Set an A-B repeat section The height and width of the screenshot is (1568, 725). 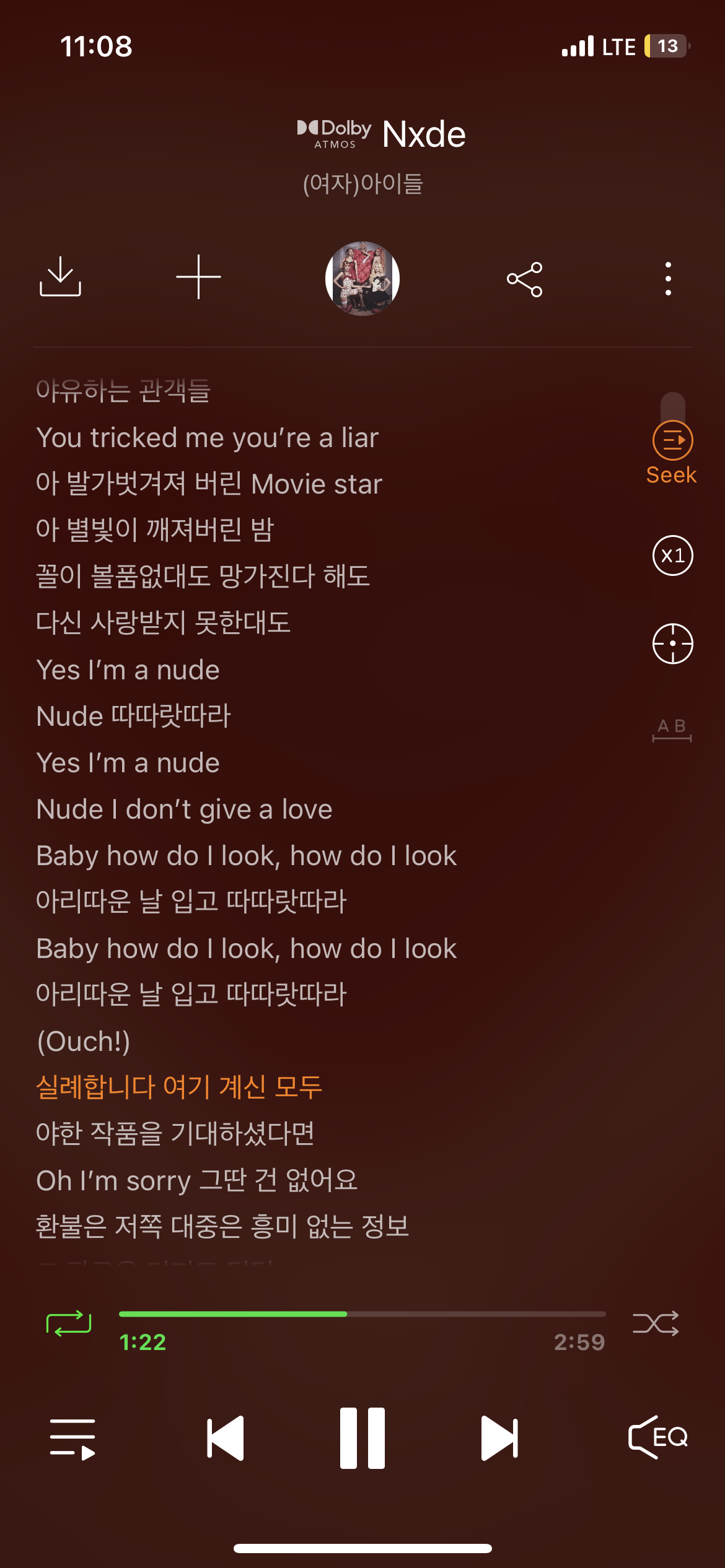point(671,731)
